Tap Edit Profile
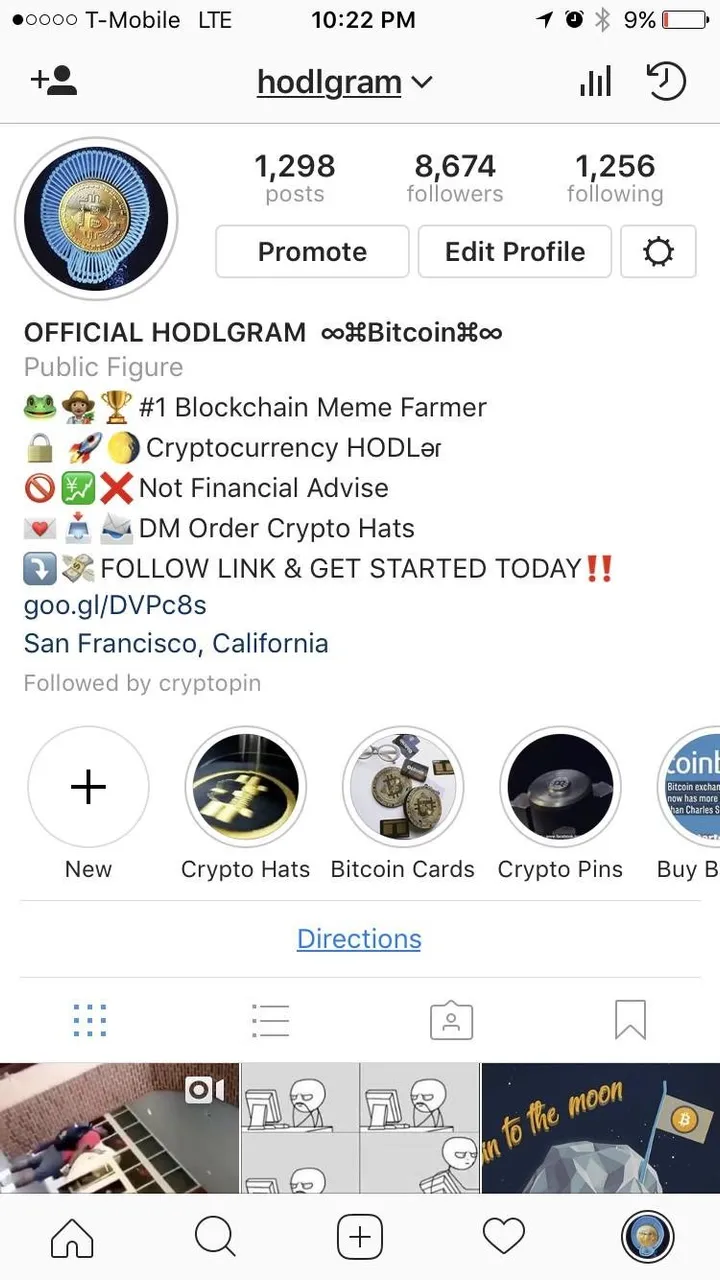 [x=515, y=251]
